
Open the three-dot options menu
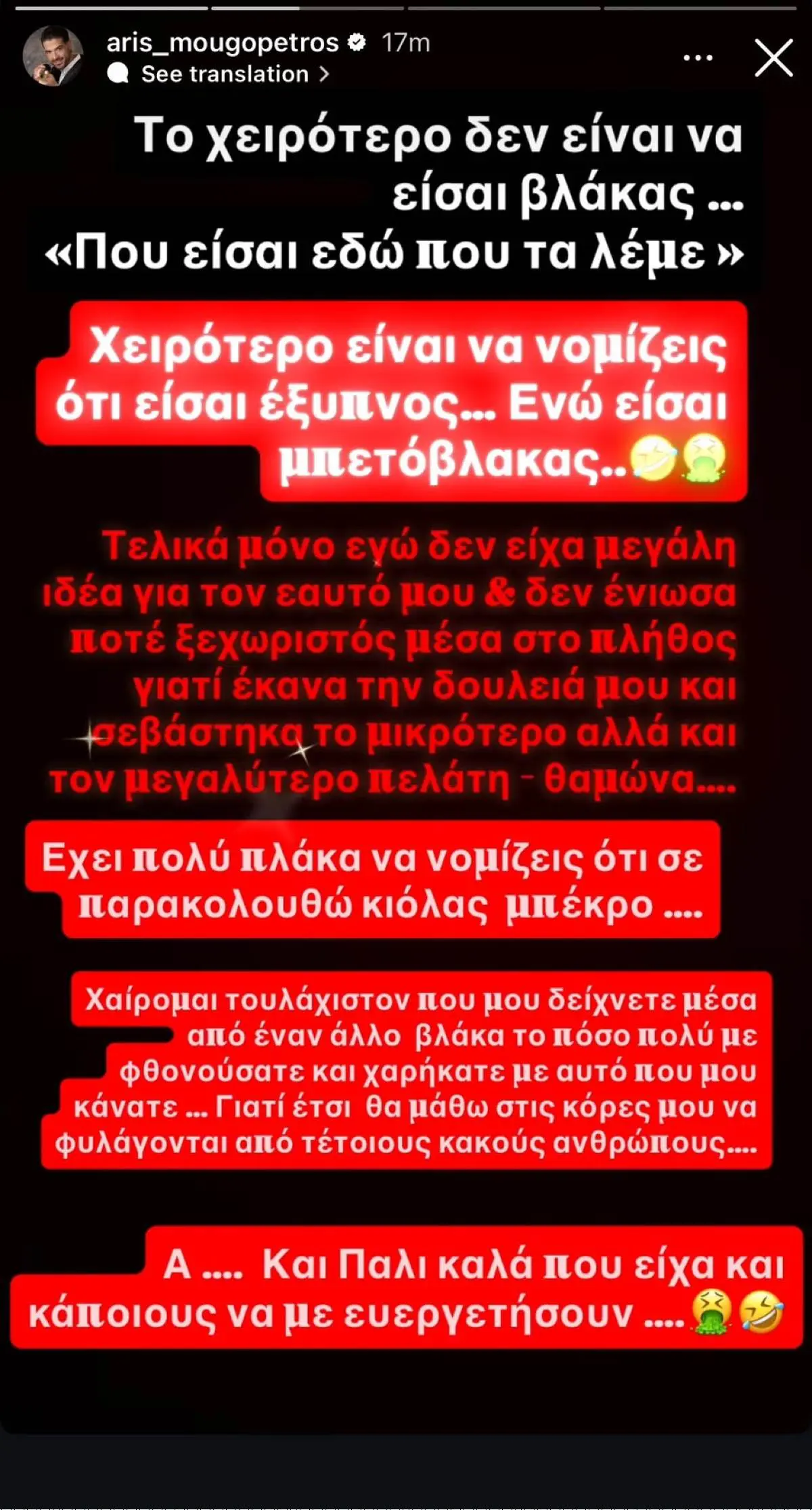(x=698, y=58)
